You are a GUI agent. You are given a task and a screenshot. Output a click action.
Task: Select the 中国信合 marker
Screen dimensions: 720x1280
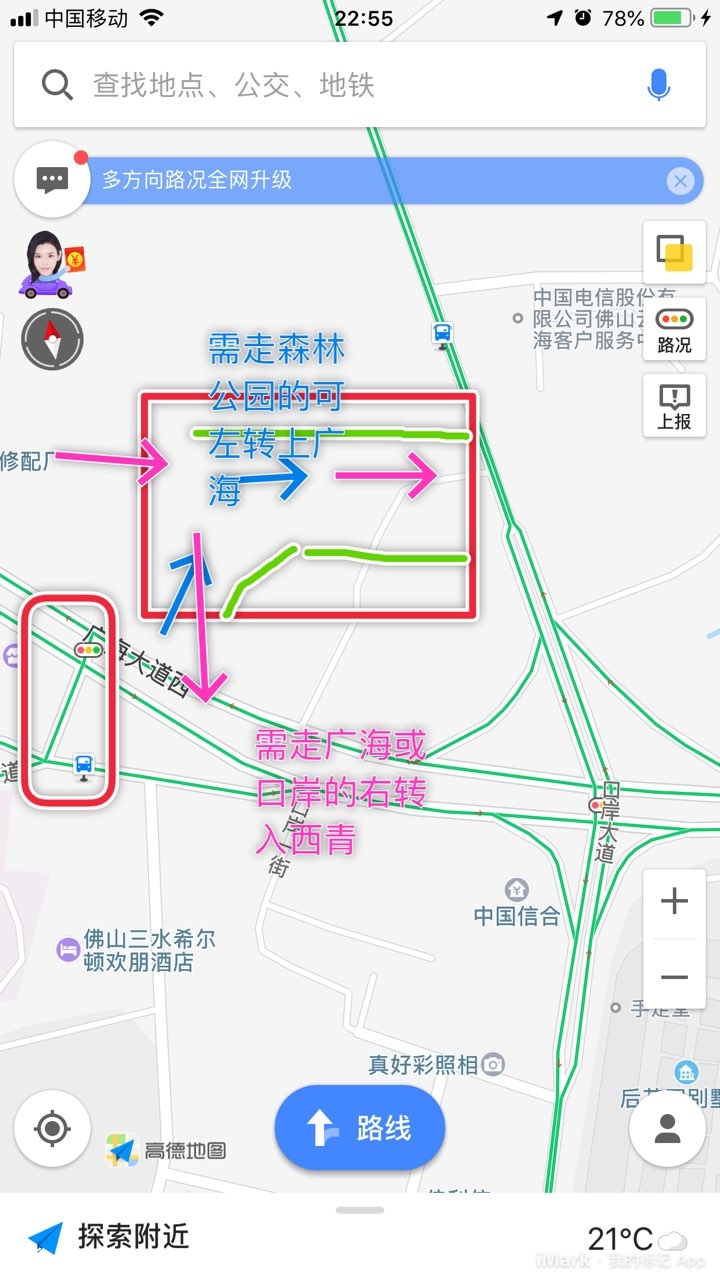[516, 903]
